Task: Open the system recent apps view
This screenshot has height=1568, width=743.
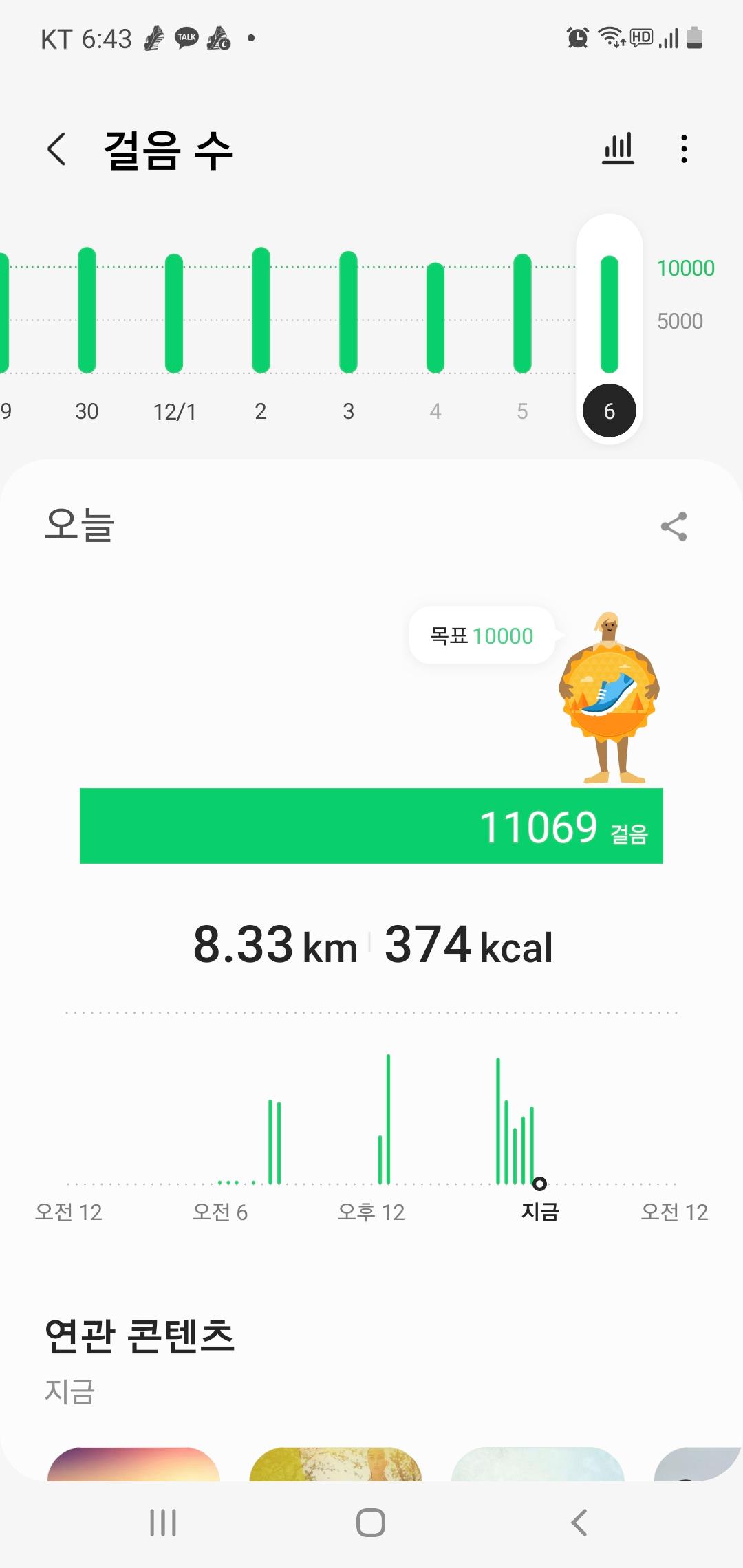Action: pyautogui.click(x=163, y=1523)
